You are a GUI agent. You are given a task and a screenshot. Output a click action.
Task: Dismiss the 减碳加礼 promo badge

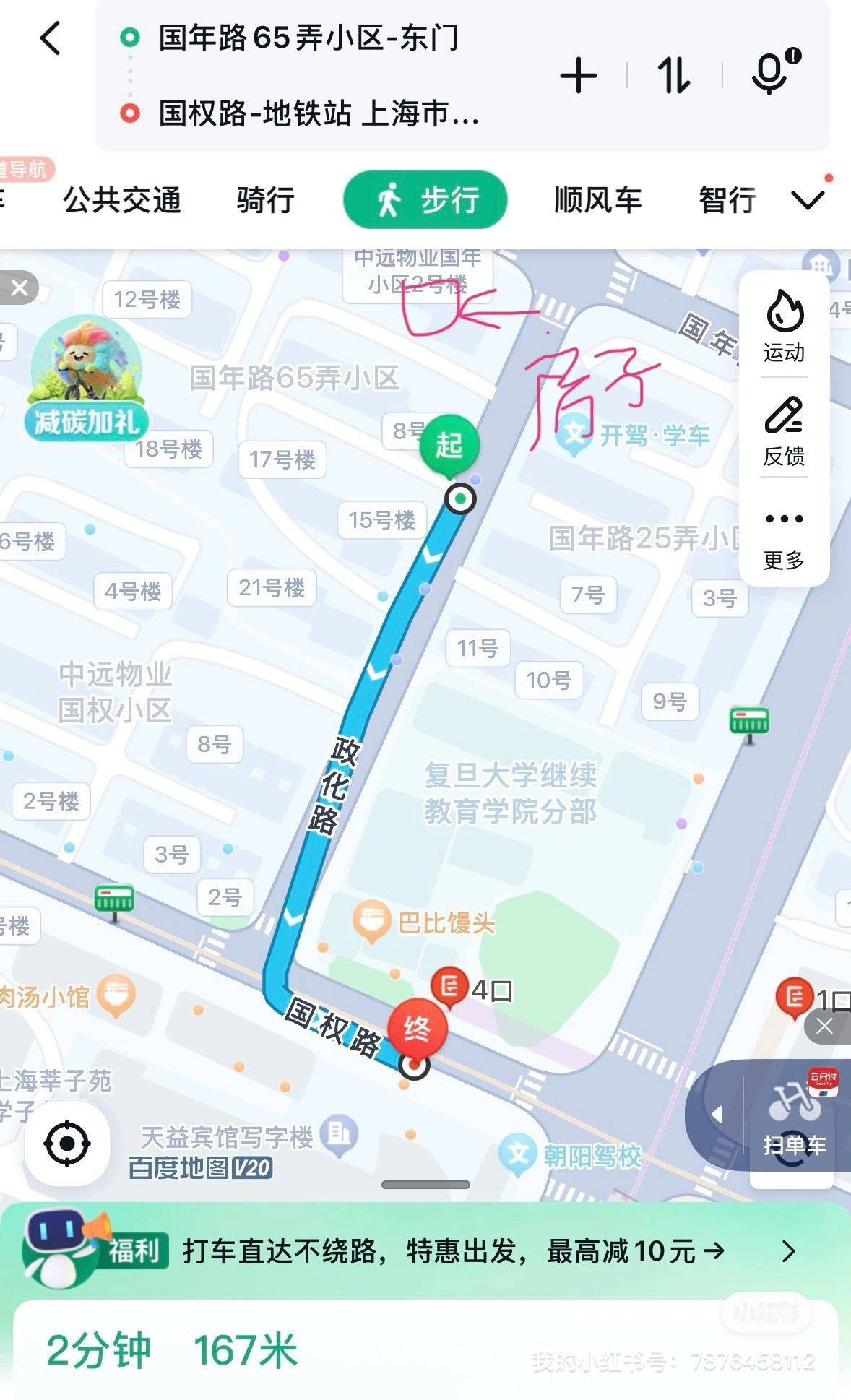(x=19, y=288)
